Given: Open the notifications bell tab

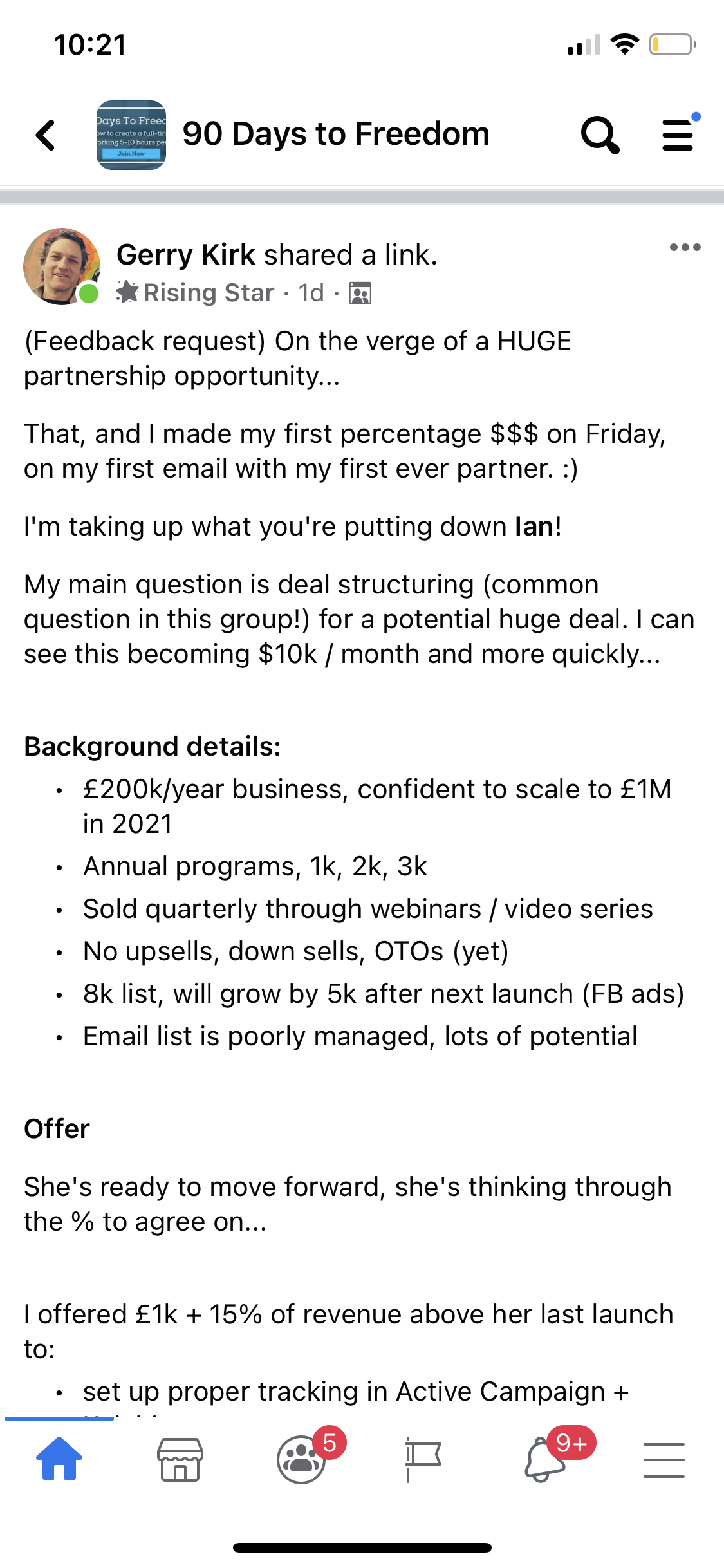Looking at the screenshot, I should click(544, 1457).
